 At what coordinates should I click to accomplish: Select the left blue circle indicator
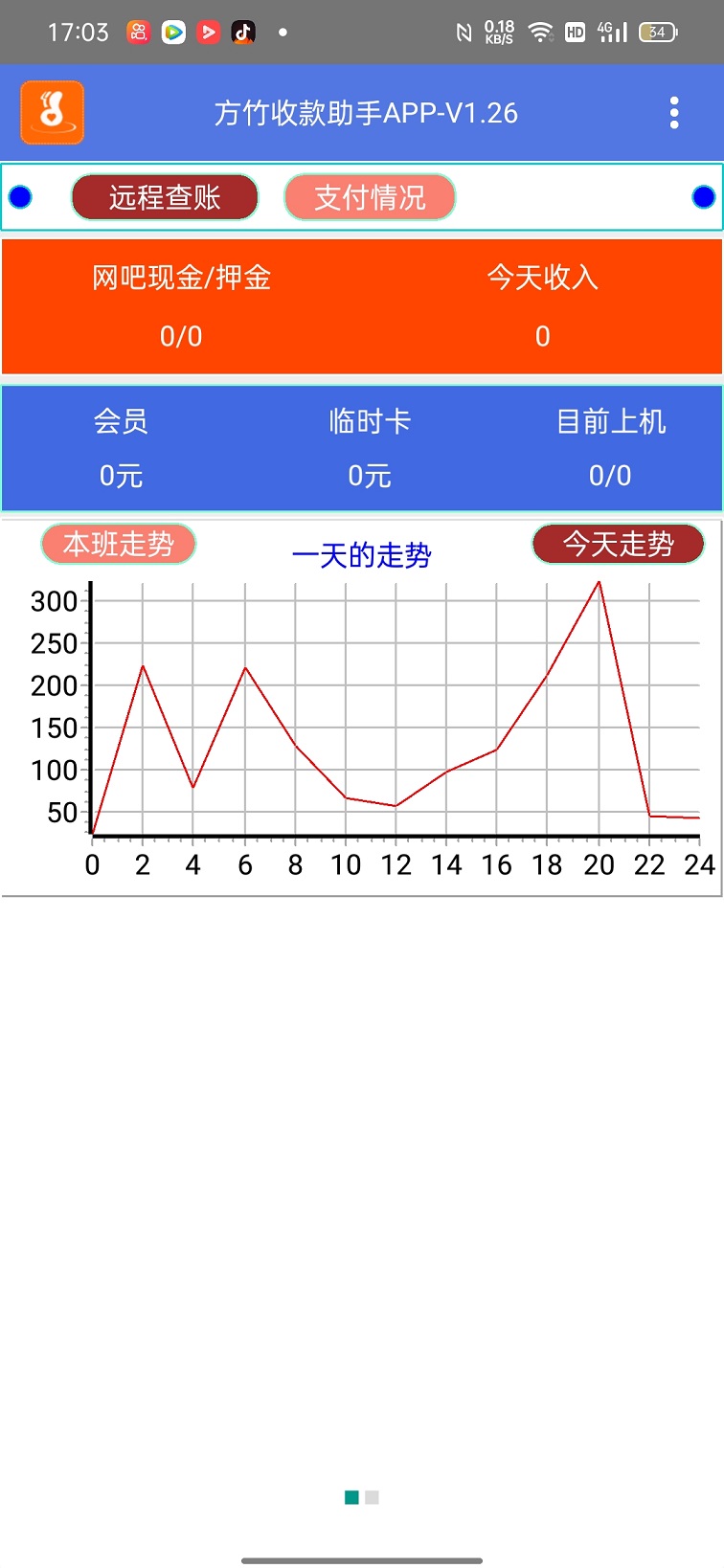(22, 195)
